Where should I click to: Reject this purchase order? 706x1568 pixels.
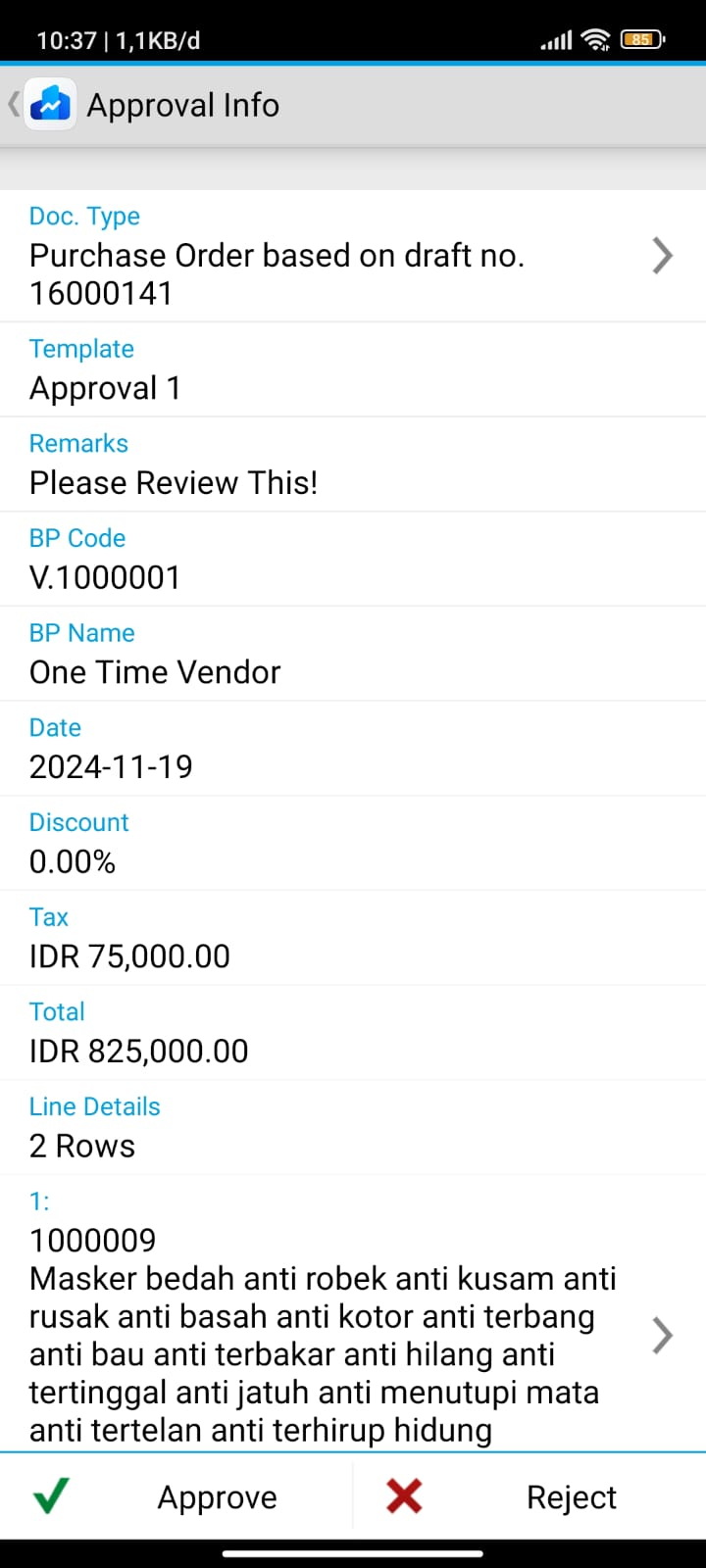(x=529, y=1496)
